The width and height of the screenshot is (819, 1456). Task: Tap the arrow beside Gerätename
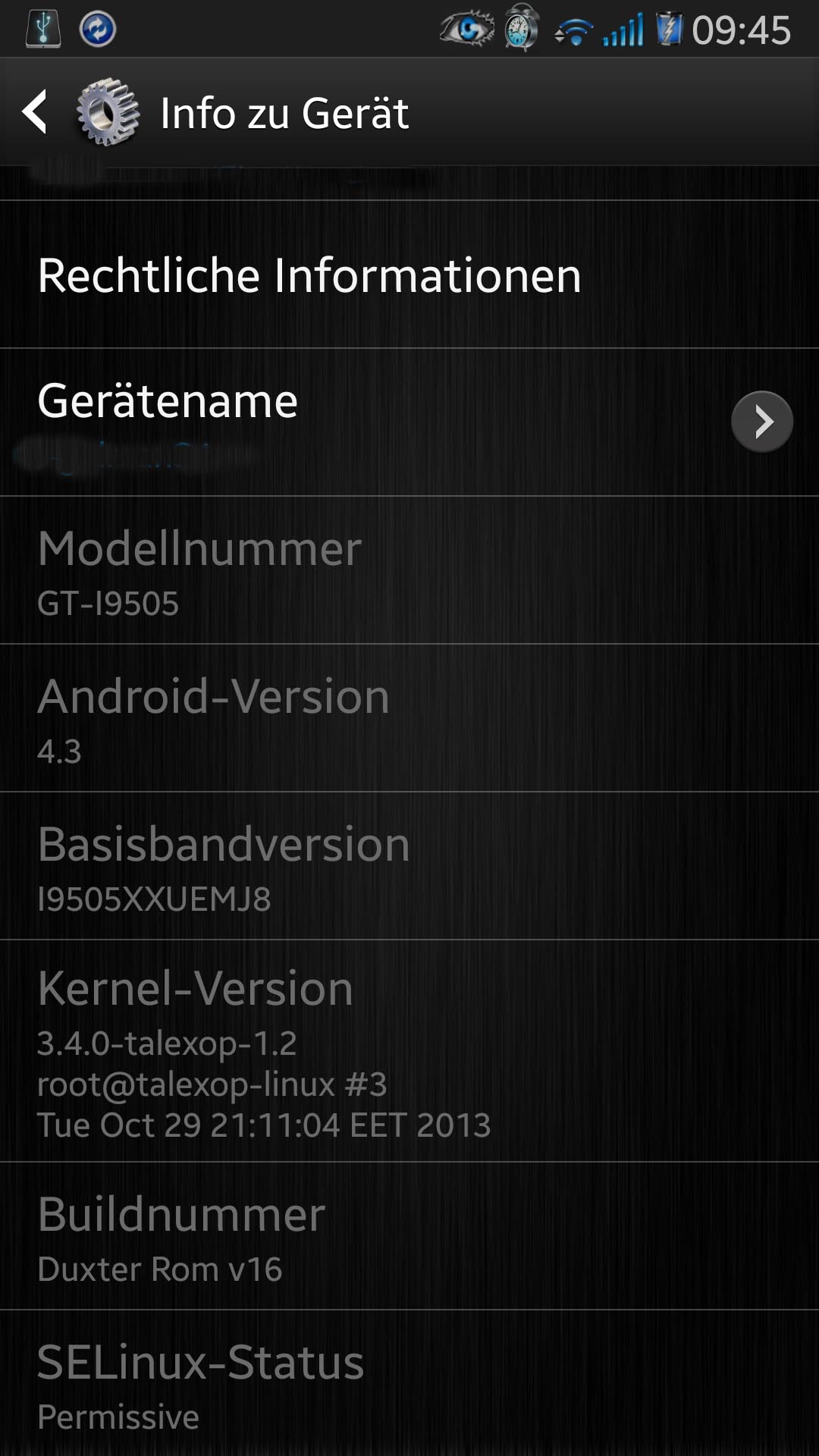[x=761, y=422]
